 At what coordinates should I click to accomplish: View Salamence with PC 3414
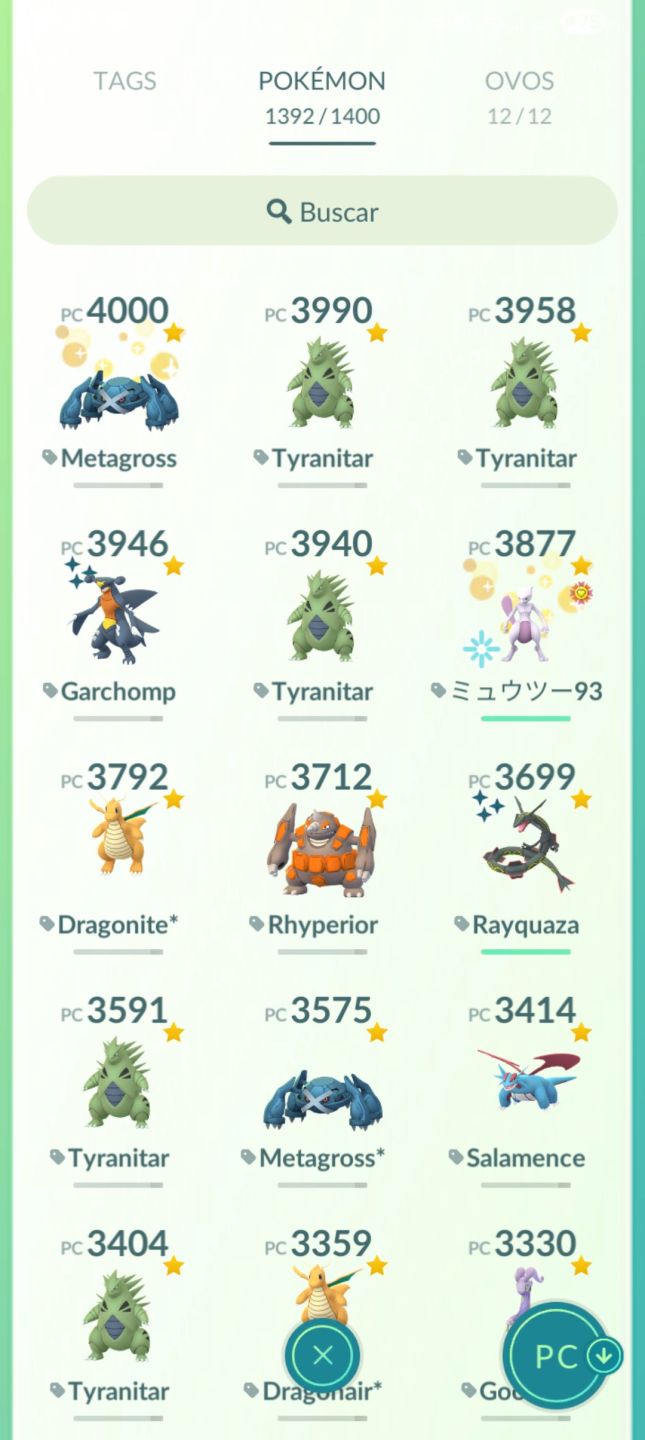click(525, 1090)
